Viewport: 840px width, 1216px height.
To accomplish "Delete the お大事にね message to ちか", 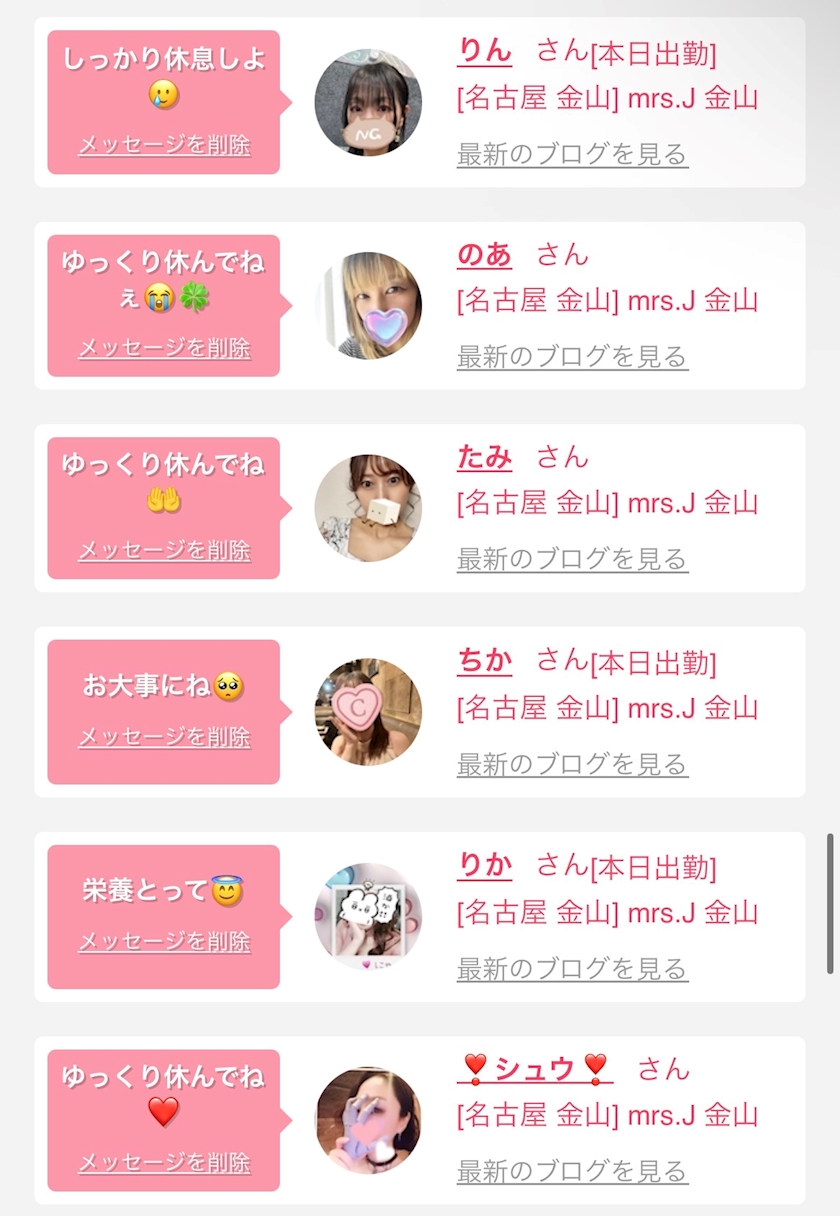I will coord(164,737).
